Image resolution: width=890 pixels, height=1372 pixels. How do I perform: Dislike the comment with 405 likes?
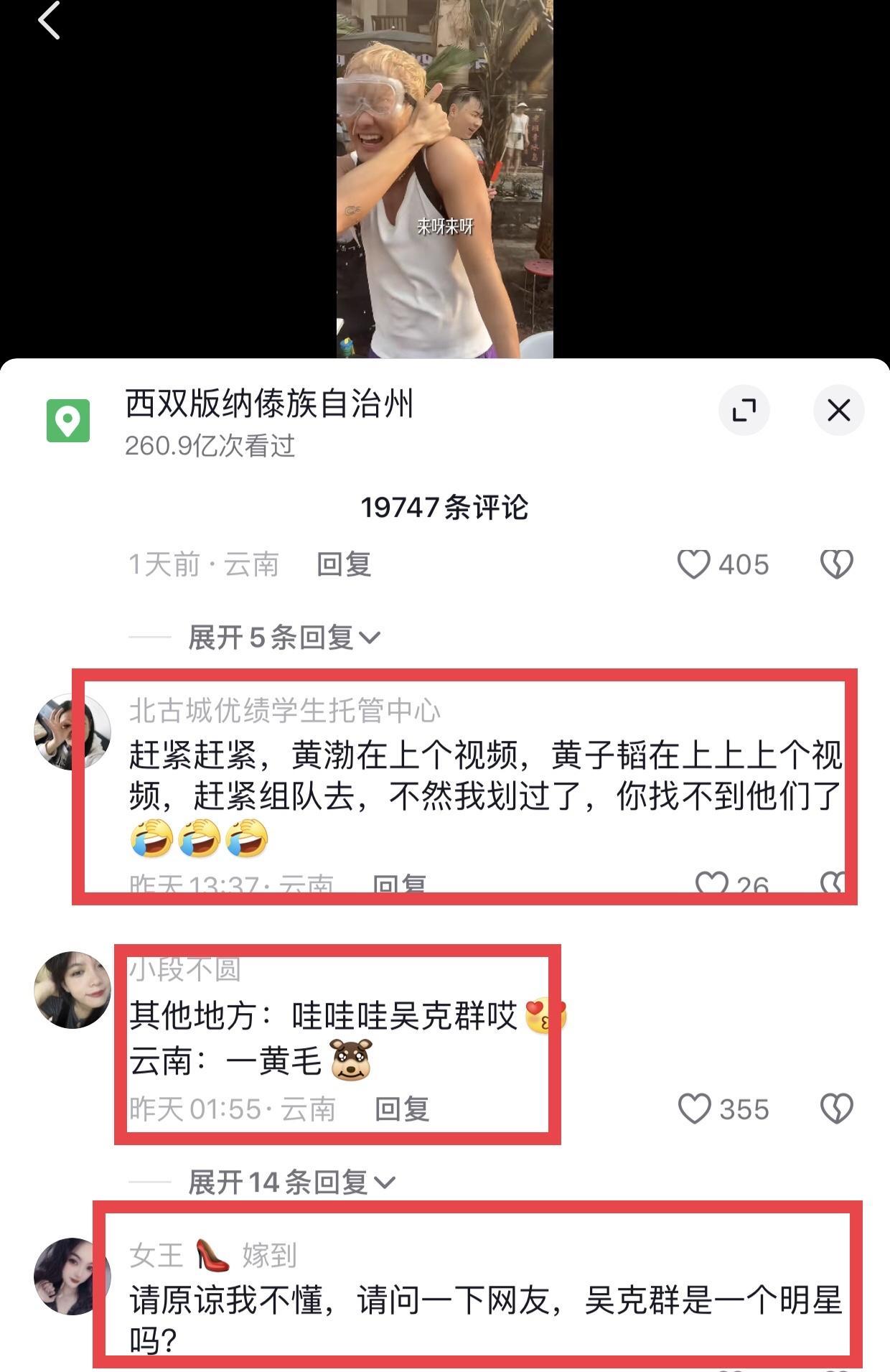[836, 564]
